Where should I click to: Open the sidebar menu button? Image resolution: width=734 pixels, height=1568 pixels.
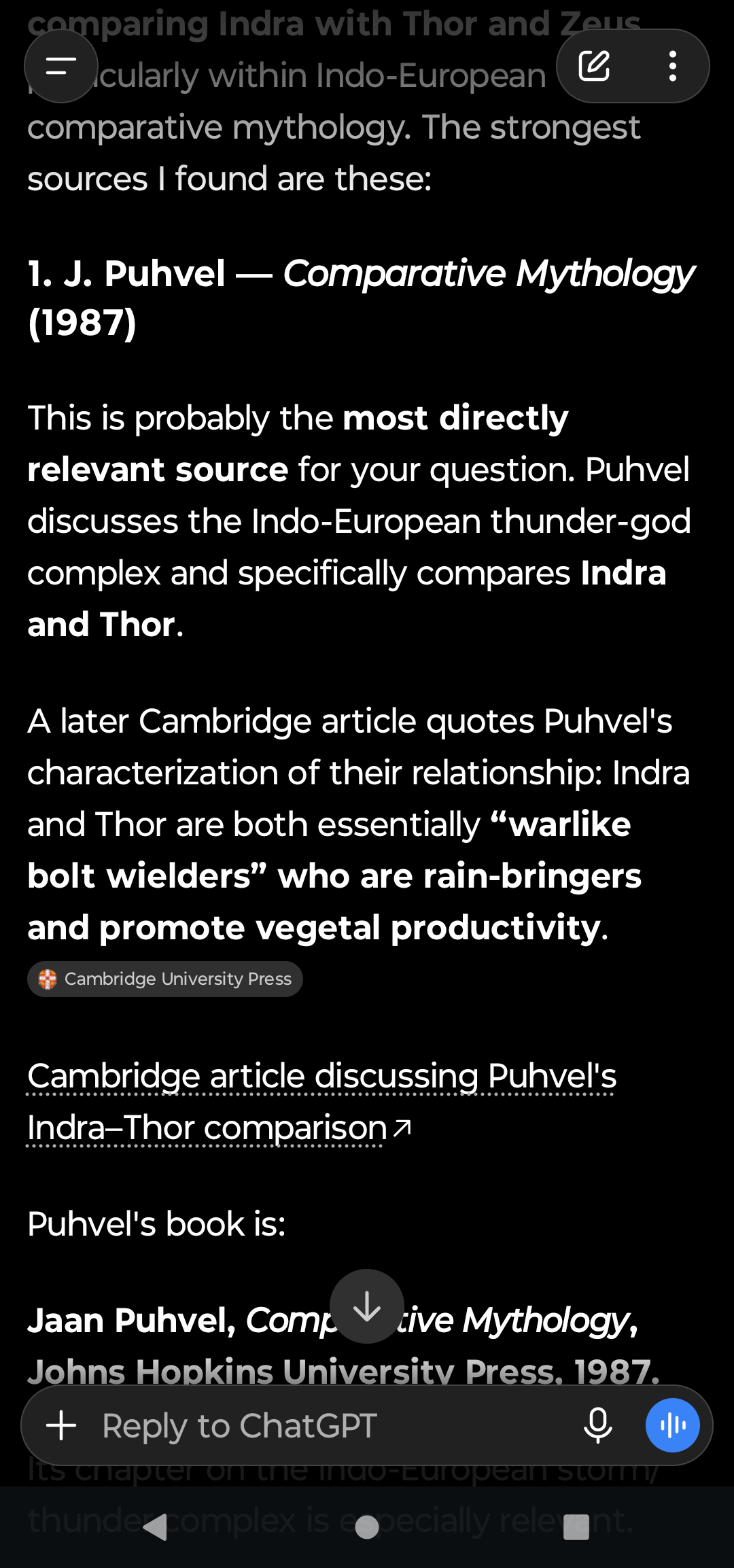(60, 66)
